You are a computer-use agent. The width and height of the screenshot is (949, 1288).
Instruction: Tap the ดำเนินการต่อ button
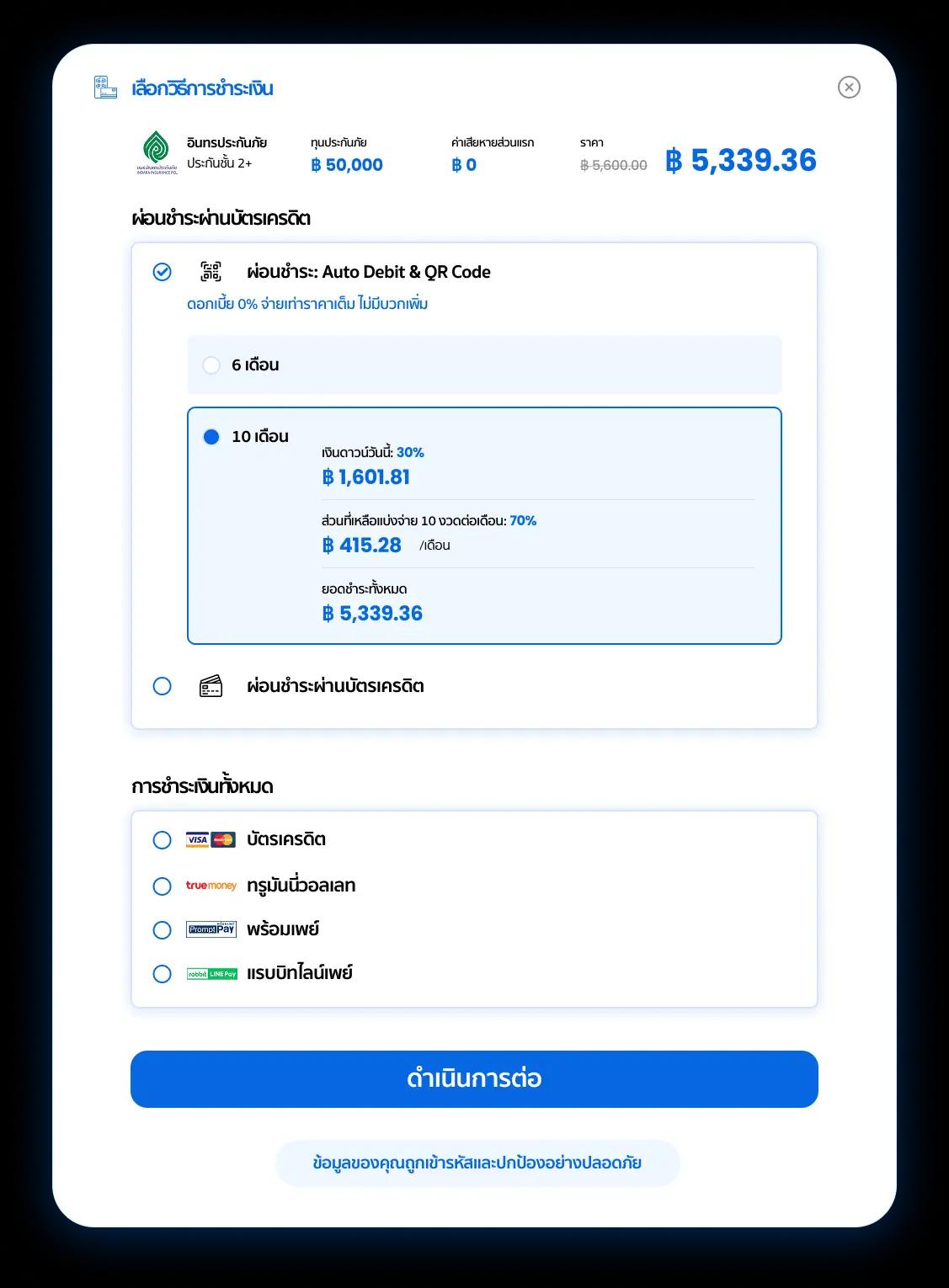(x=474, y=1079)
